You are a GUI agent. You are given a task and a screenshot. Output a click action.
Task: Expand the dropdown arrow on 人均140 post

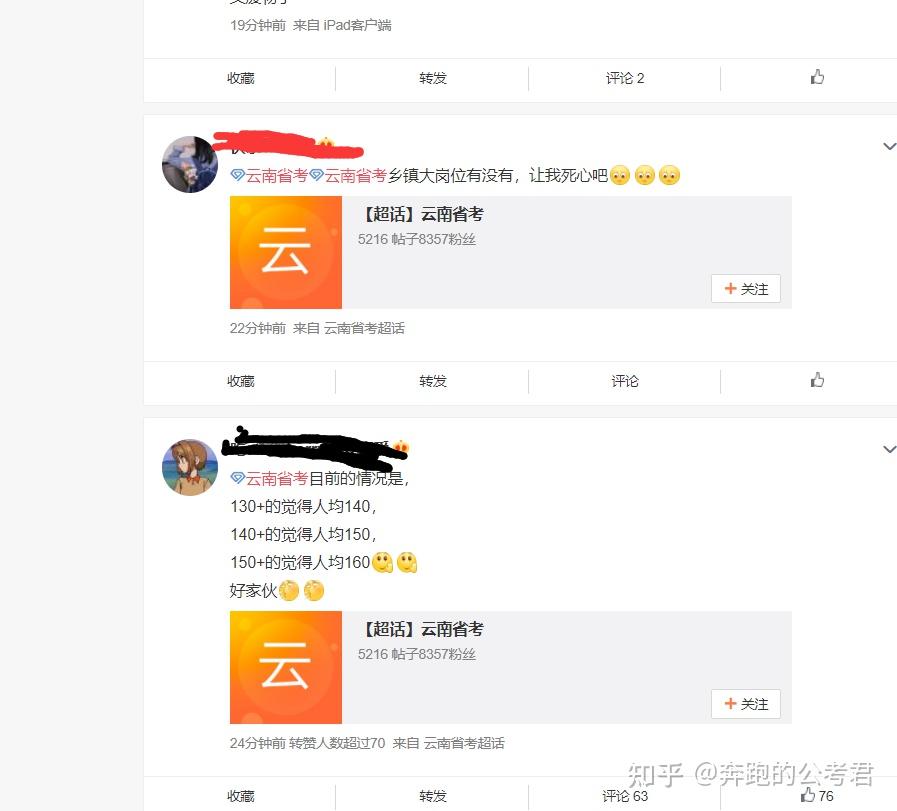click(x=888, y=450)
